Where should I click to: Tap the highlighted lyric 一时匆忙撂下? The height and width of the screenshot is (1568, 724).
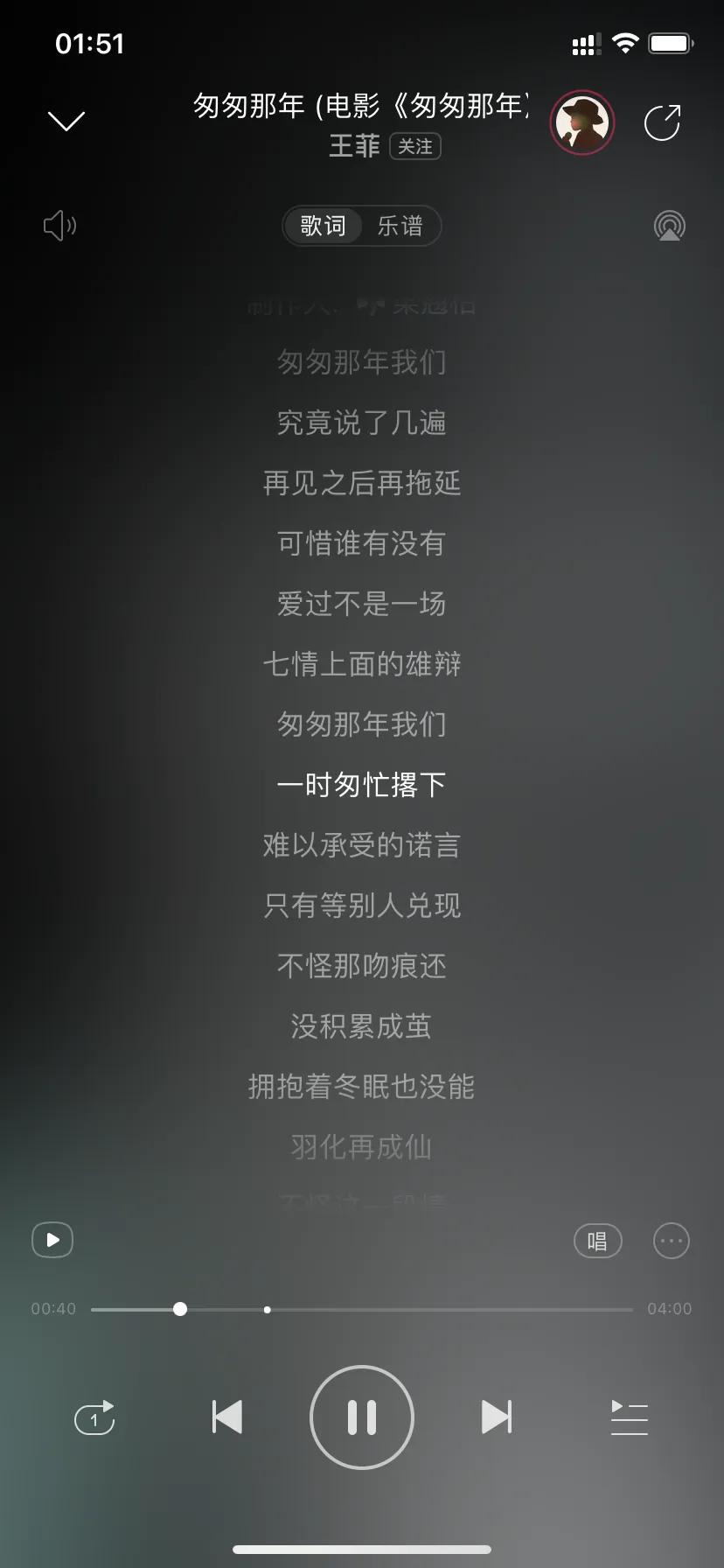point(361,785)
